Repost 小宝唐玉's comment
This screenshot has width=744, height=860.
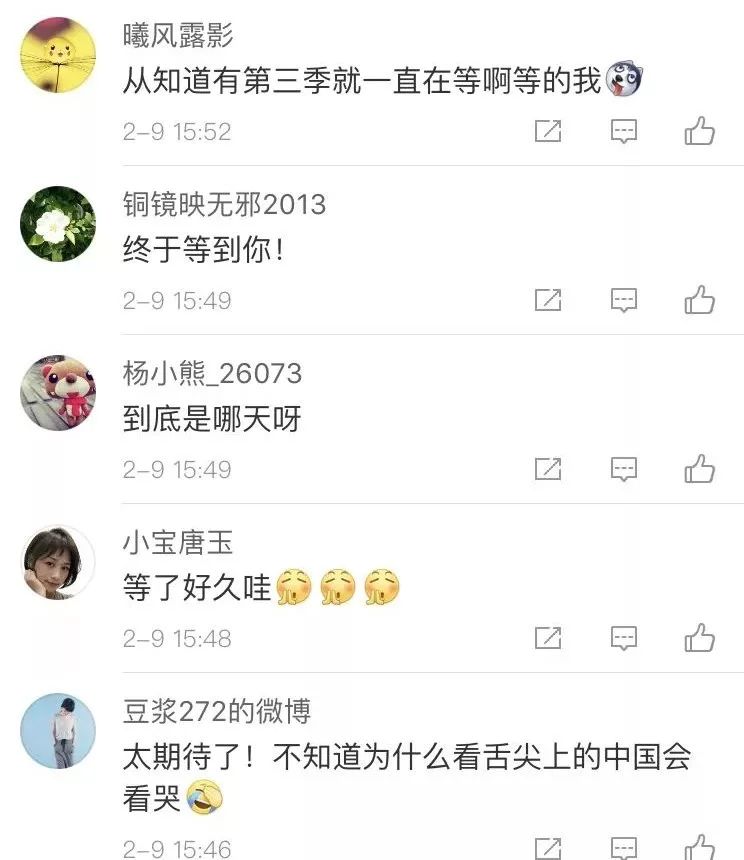click(x=548, y=638)
